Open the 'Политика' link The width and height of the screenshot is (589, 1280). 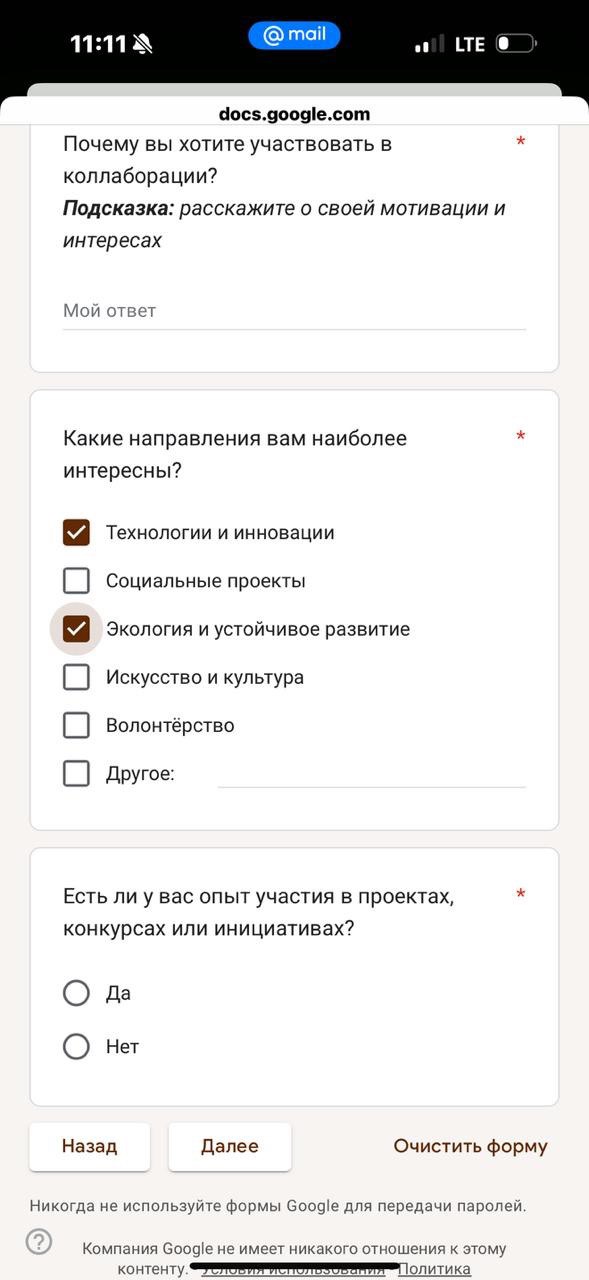pyautogui.click(x=435, y=1270)
